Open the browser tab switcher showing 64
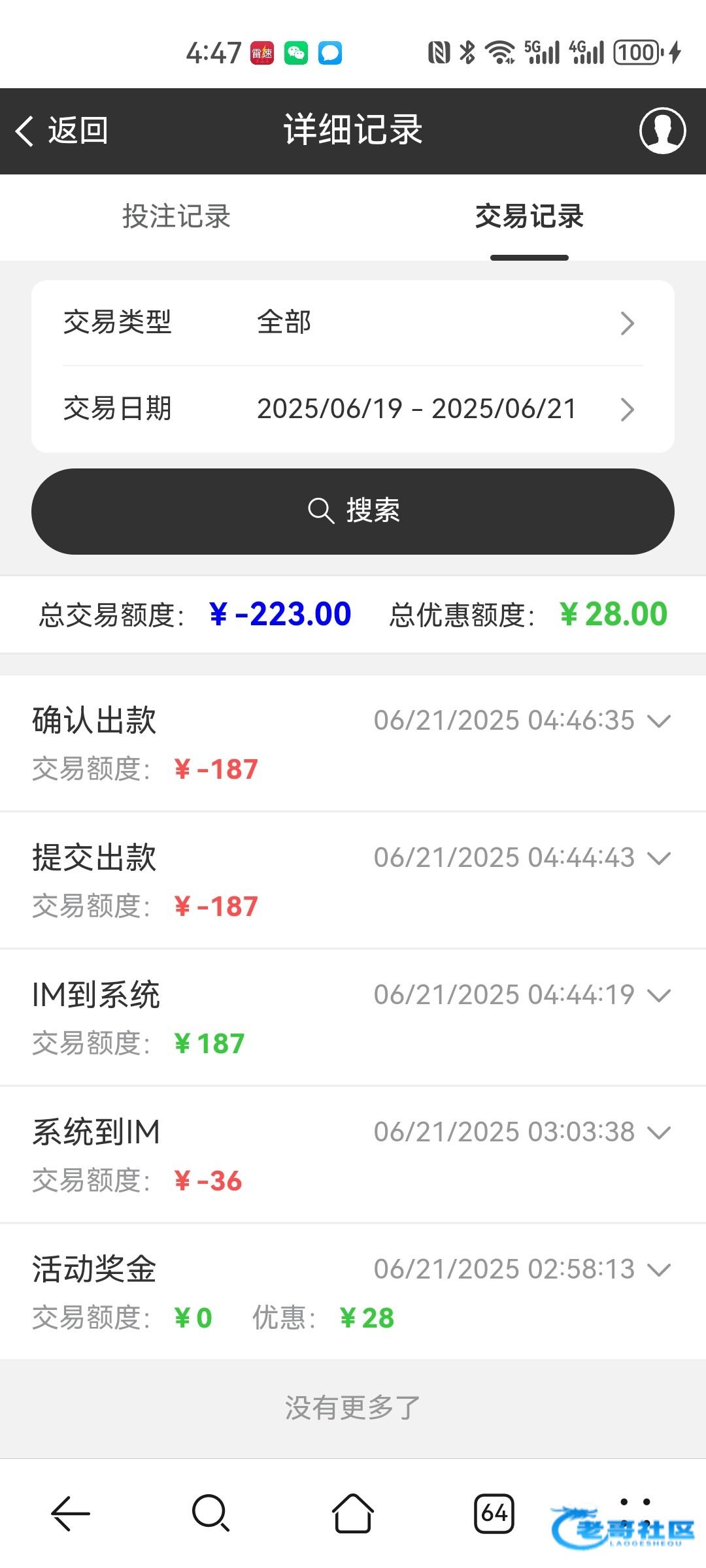This screenshot has height=1568, width=706. 494,1513
